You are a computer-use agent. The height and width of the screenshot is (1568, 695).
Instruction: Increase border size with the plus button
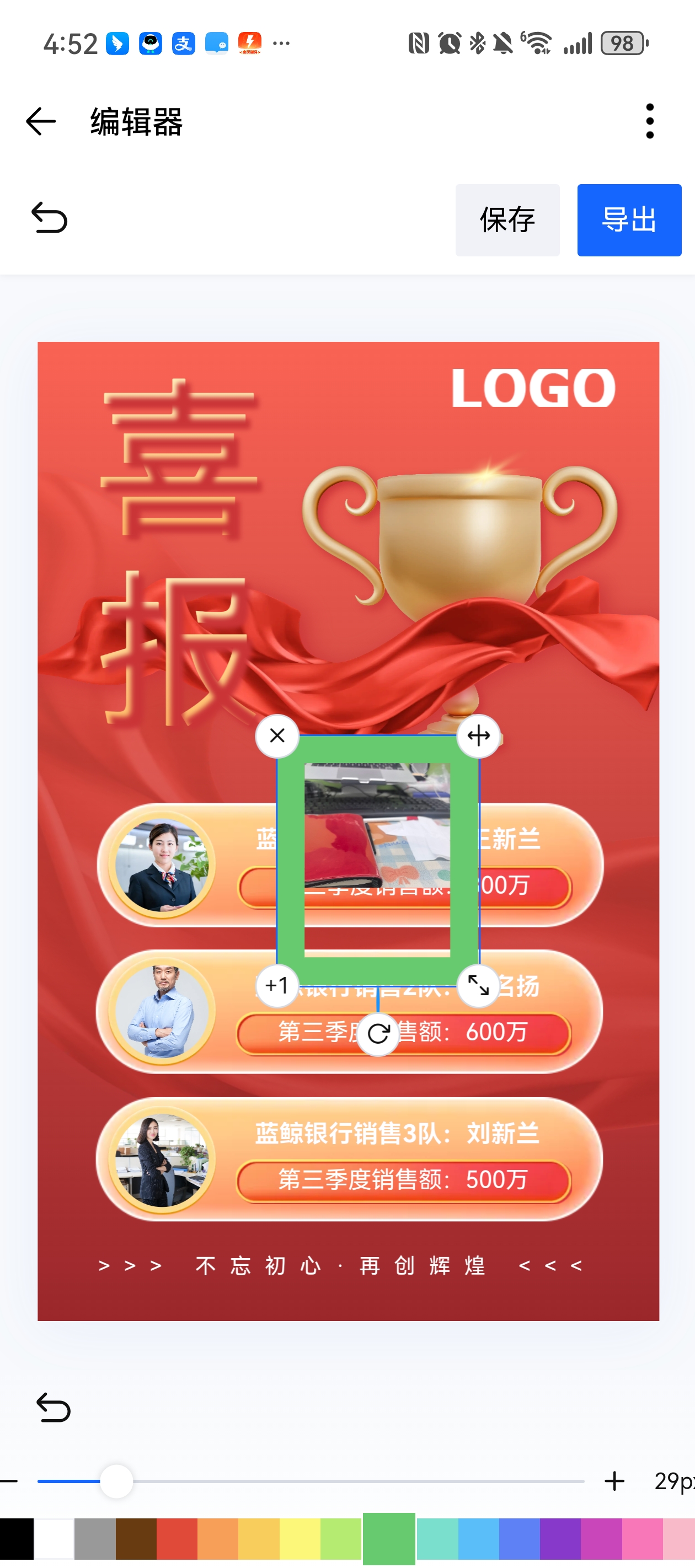[614, 1480]
